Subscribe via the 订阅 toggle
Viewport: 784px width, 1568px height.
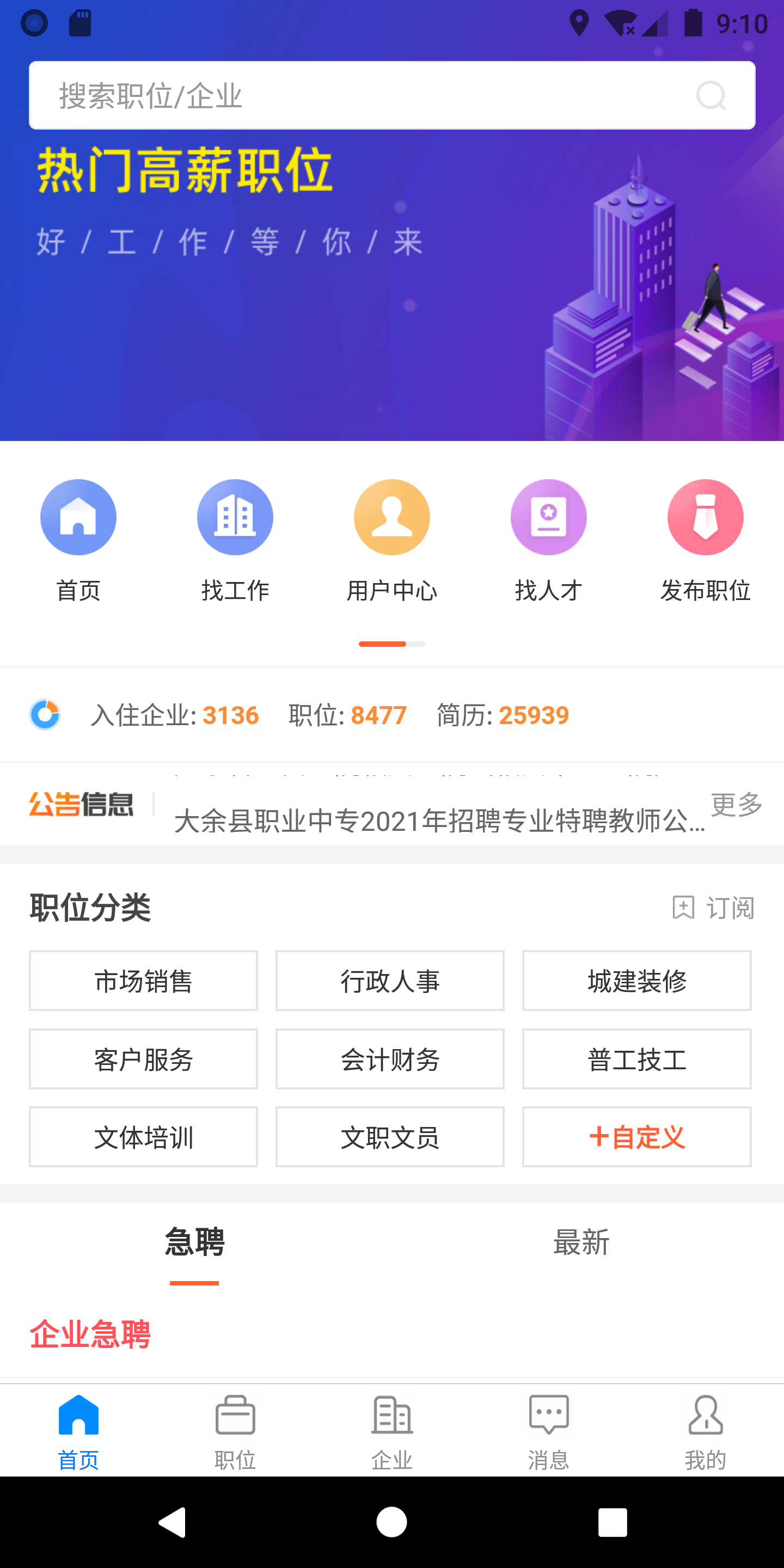click(x=716, y=909)
